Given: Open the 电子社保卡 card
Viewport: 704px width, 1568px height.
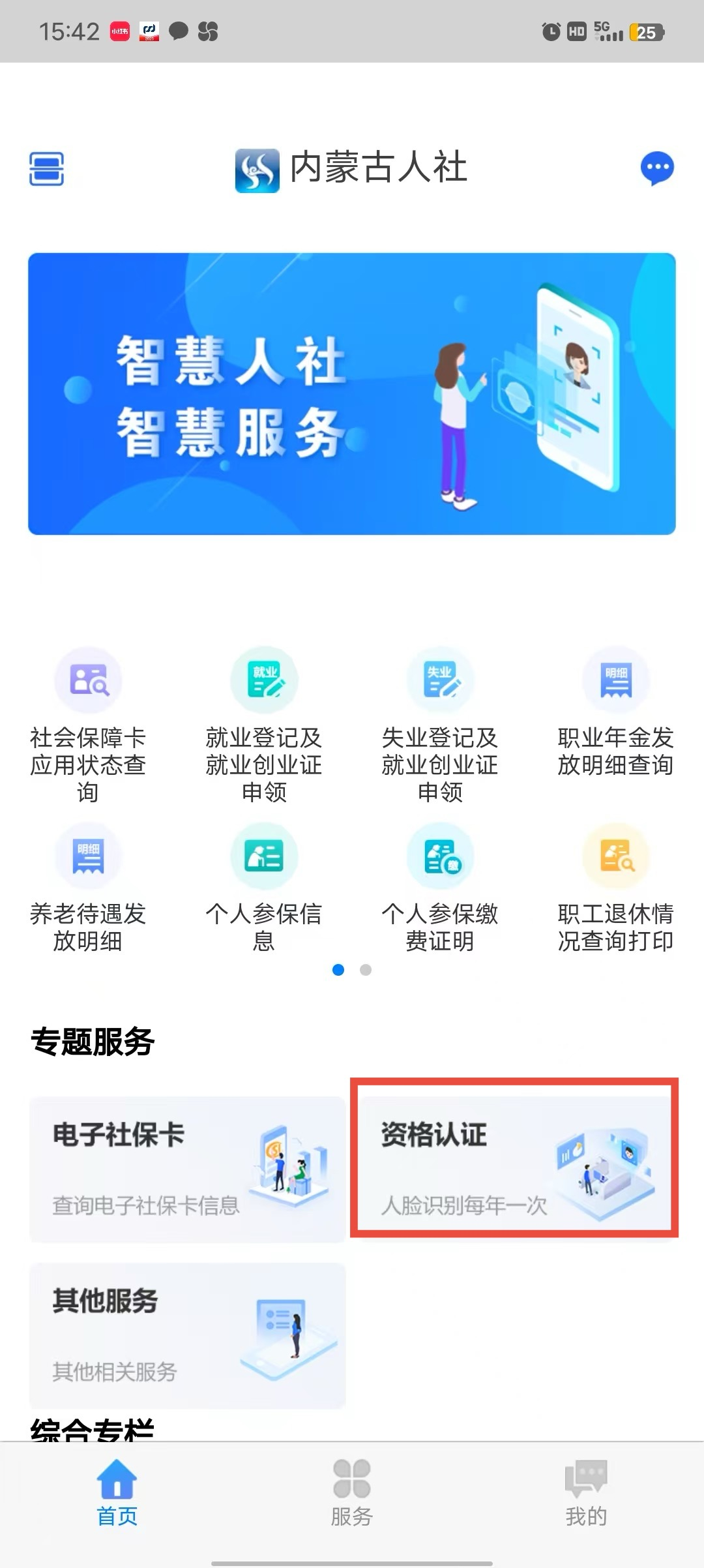Looking at the screenshot, I should 188,1169.
